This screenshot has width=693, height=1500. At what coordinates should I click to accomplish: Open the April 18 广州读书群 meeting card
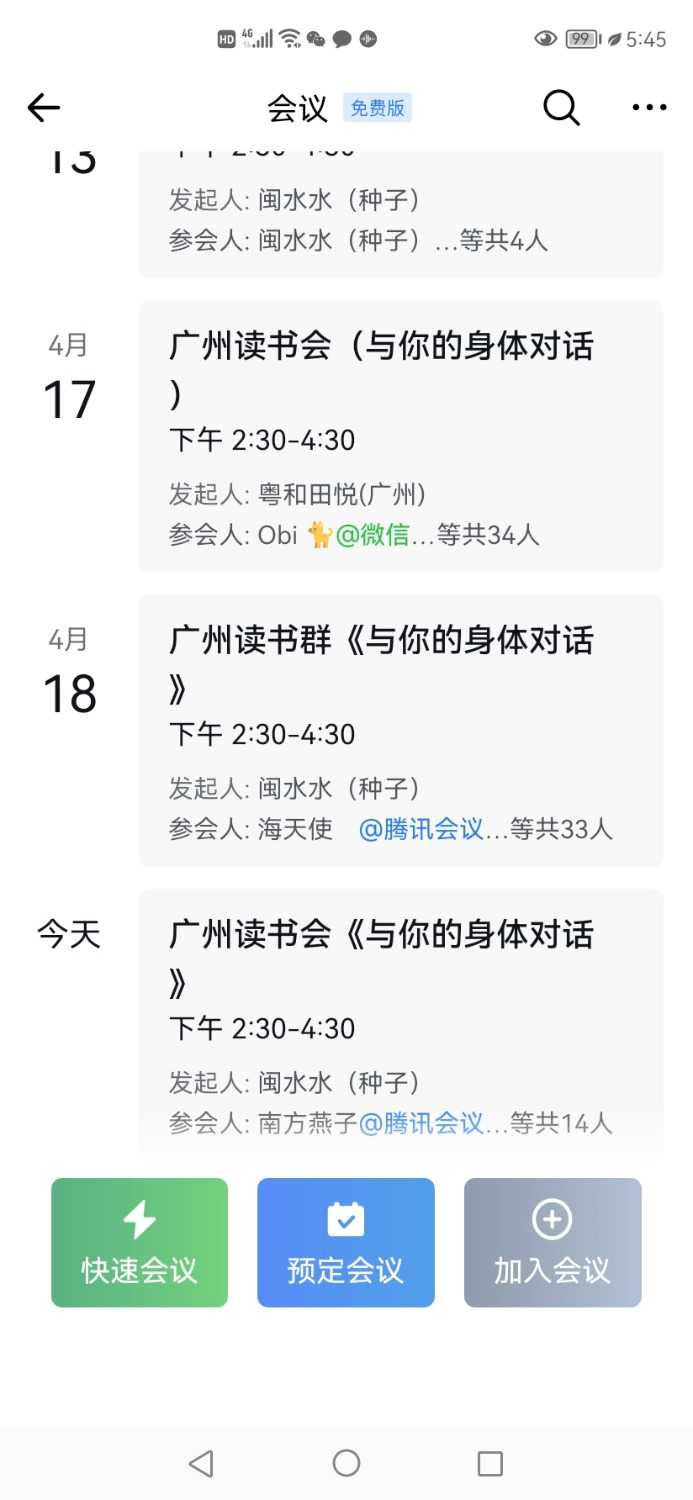click(x=400, y=730)
